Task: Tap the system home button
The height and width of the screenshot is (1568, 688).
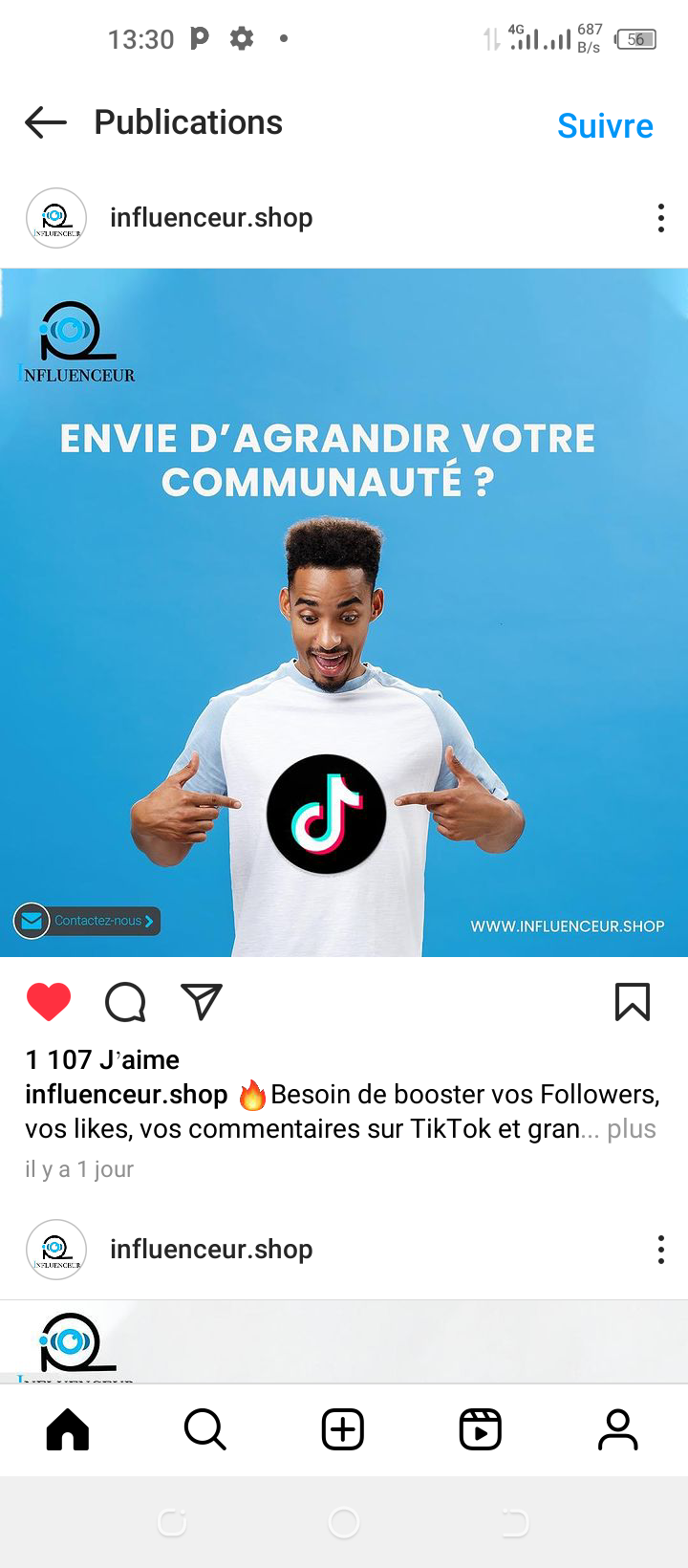Action: pos(344,1522)
